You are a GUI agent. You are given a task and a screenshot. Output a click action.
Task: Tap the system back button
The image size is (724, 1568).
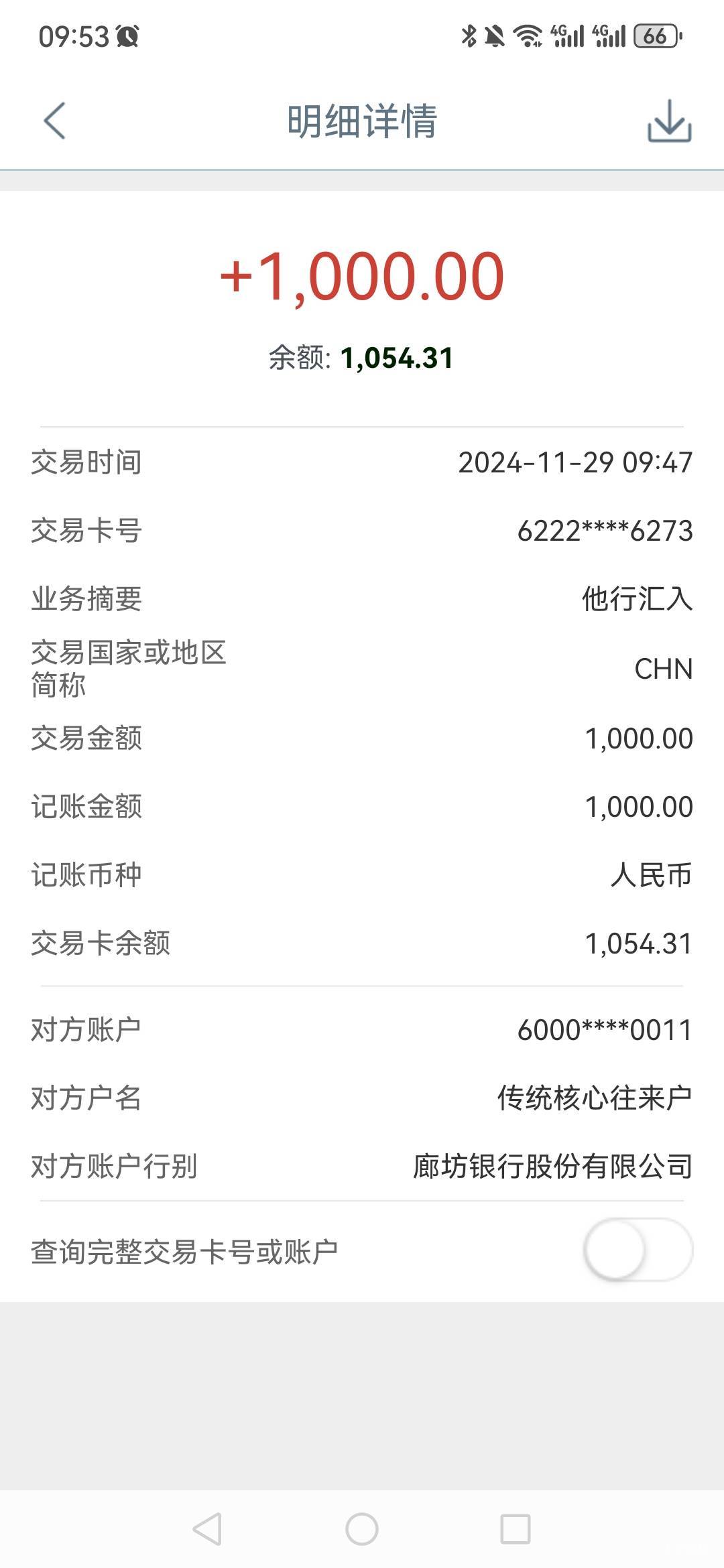(207, 1529)
